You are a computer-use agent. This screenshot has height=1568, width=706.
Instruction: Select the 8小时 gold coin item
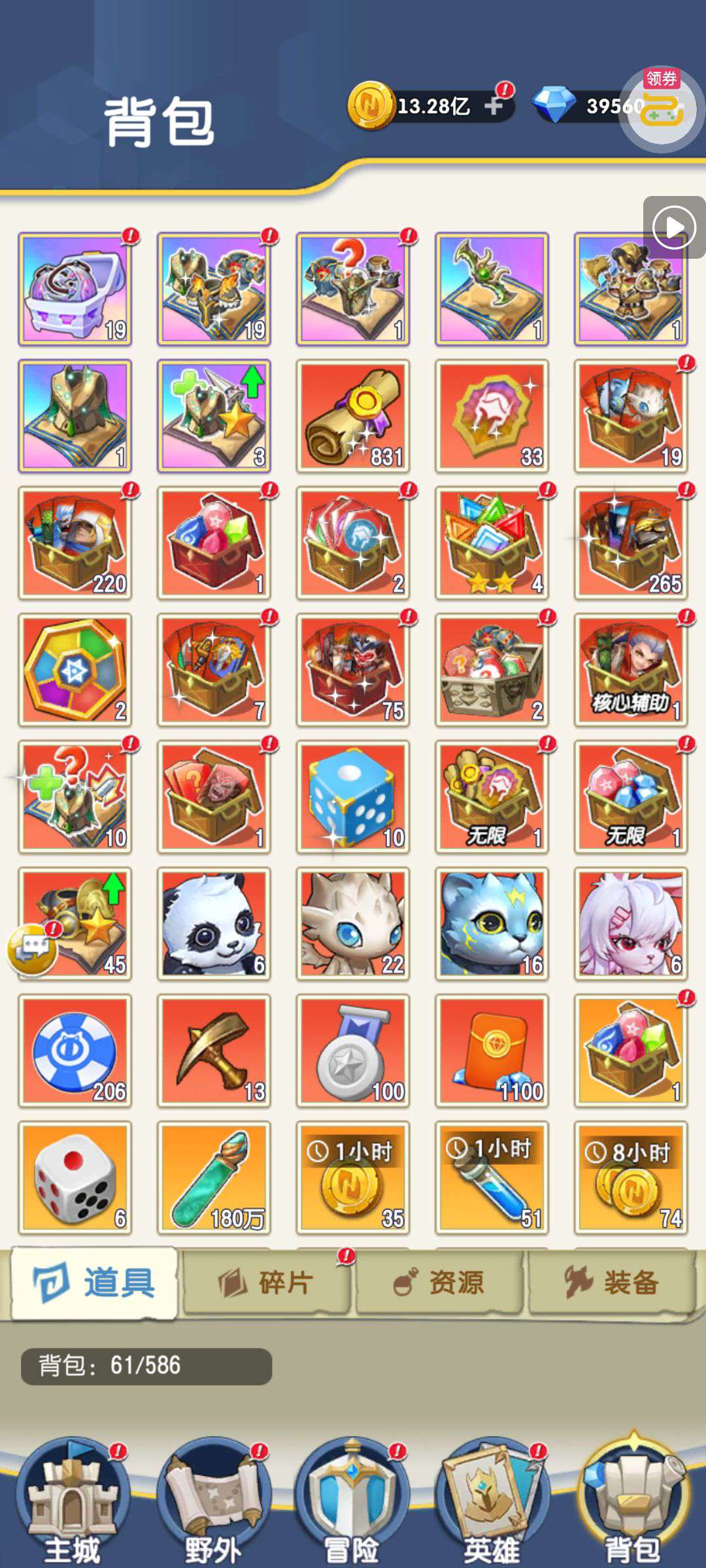pyautogui.click(x=631, y=1178)
